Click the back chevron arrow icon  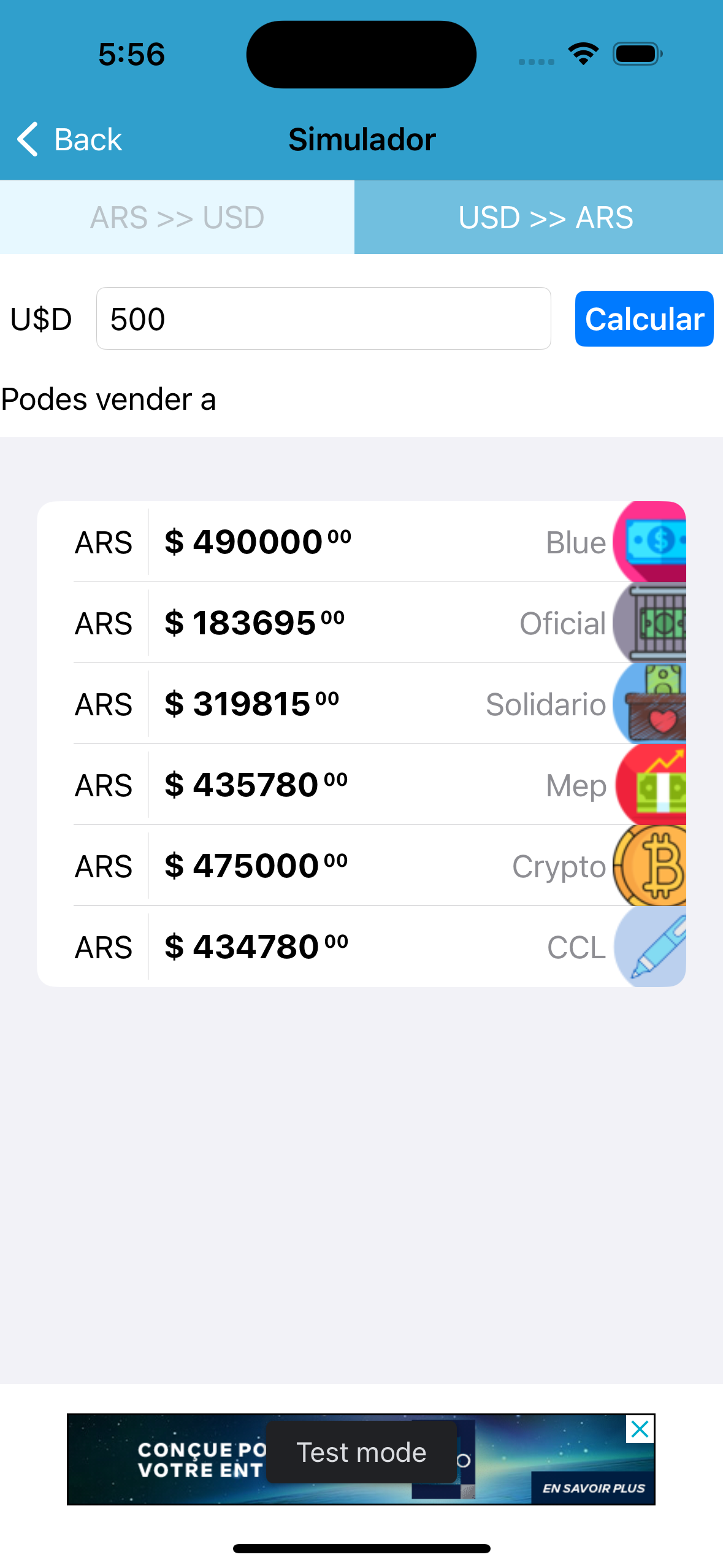pos(27,139)
